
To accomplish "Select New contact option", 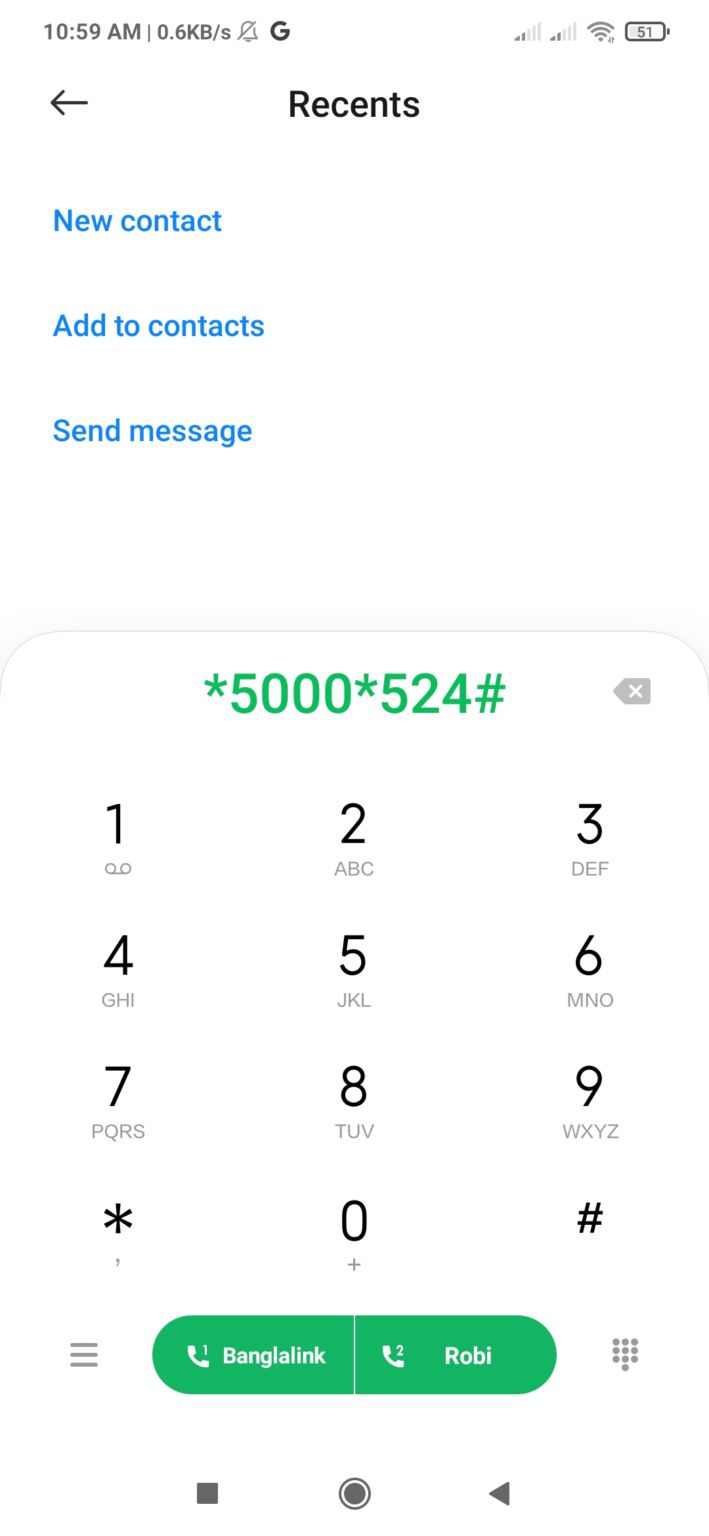I will pyautogui.click(x=137, y=221).
